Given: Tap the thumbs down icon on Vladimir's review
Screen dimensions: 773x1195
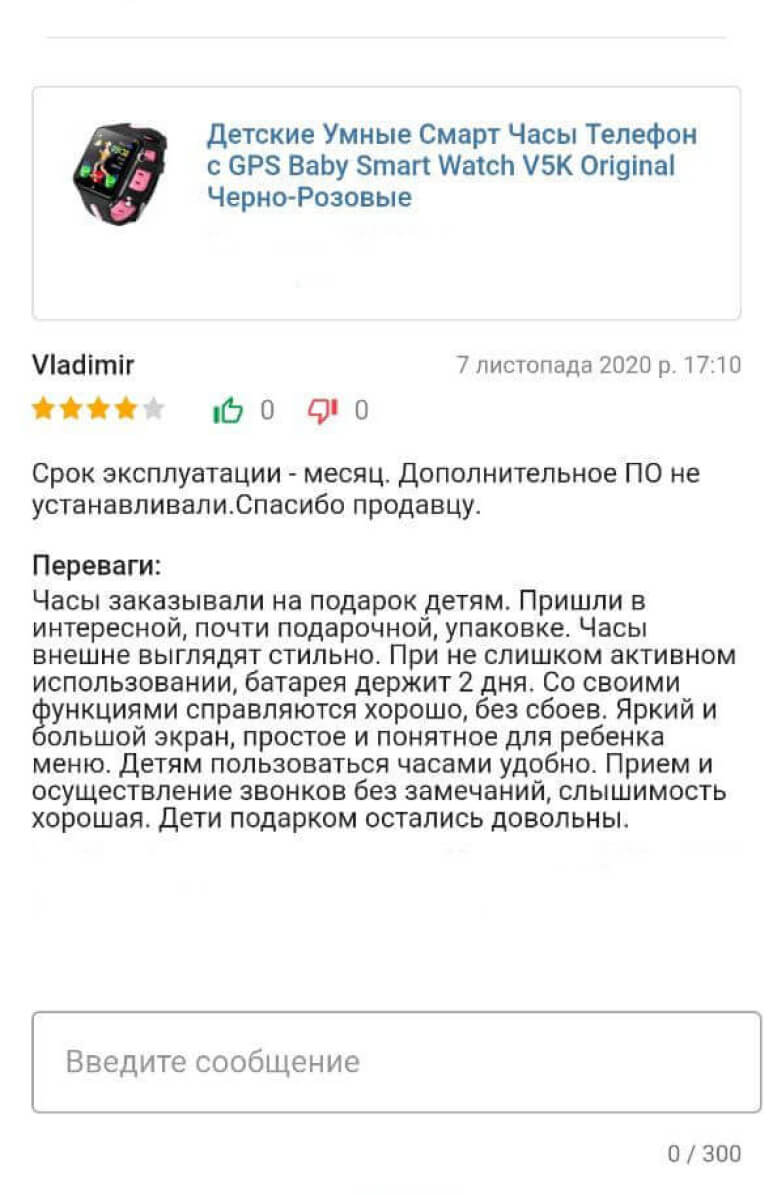Looking at the screenshot, I should [322, 411].
